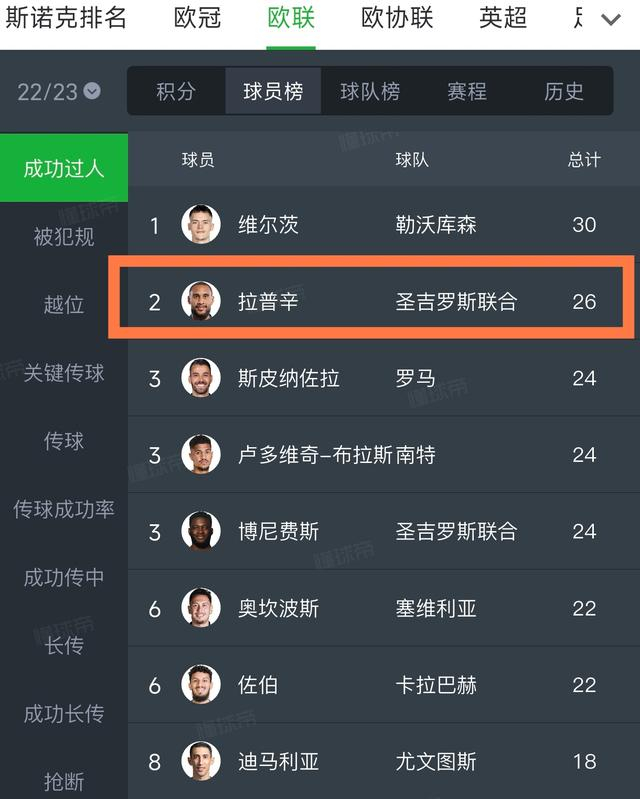The width and height of the screenshot is (640, 799).
Task: Choose the 关键传球 stat category
Action: pos(64,372)
